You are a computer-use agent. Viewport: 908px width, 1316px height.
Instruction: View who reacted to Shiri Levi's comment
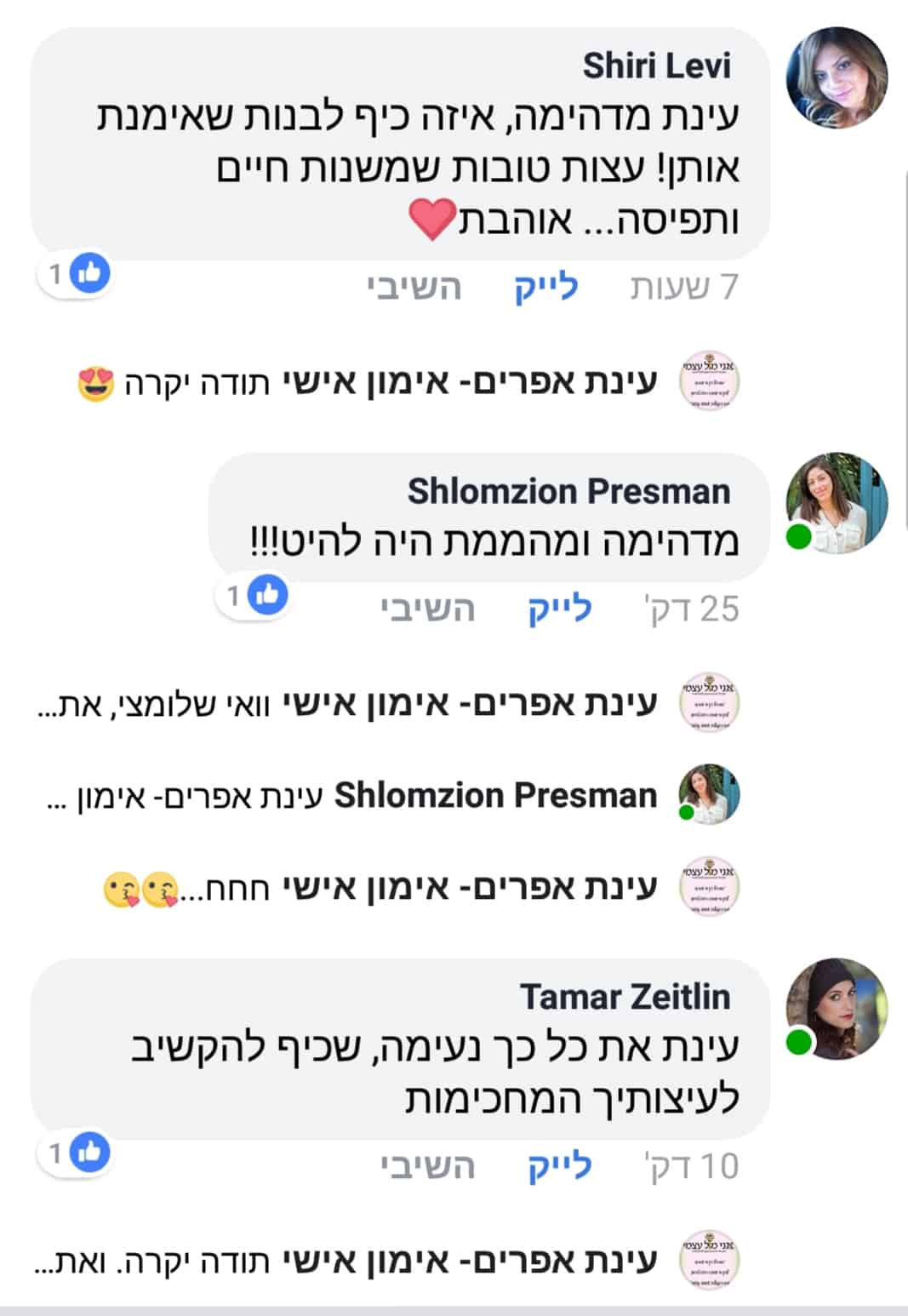tap(76, 274)
